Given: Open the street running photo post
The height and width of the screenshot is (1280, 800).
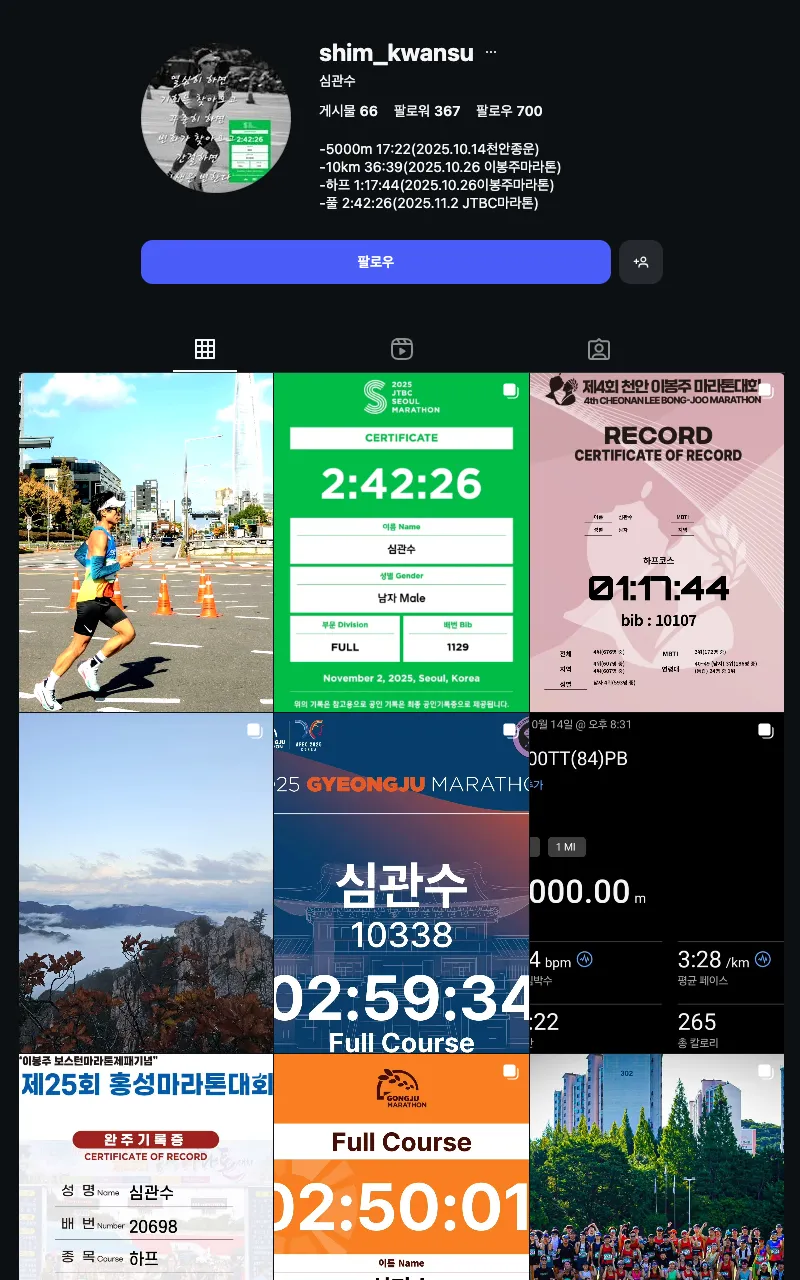Looking at the screenshot, I should point(145,540).
